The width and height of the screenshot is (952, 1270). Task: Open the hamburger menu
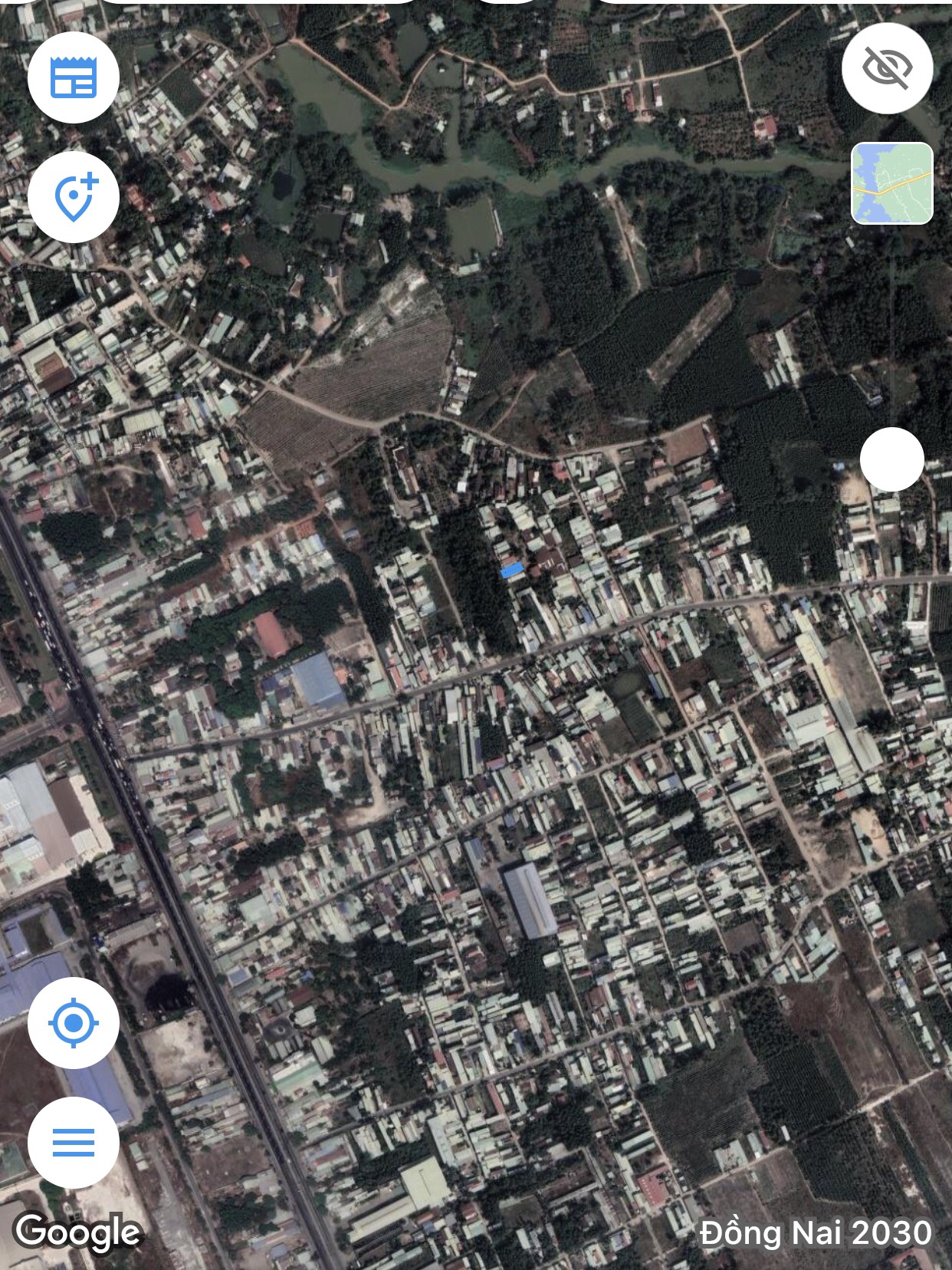tap(74, 1143)
